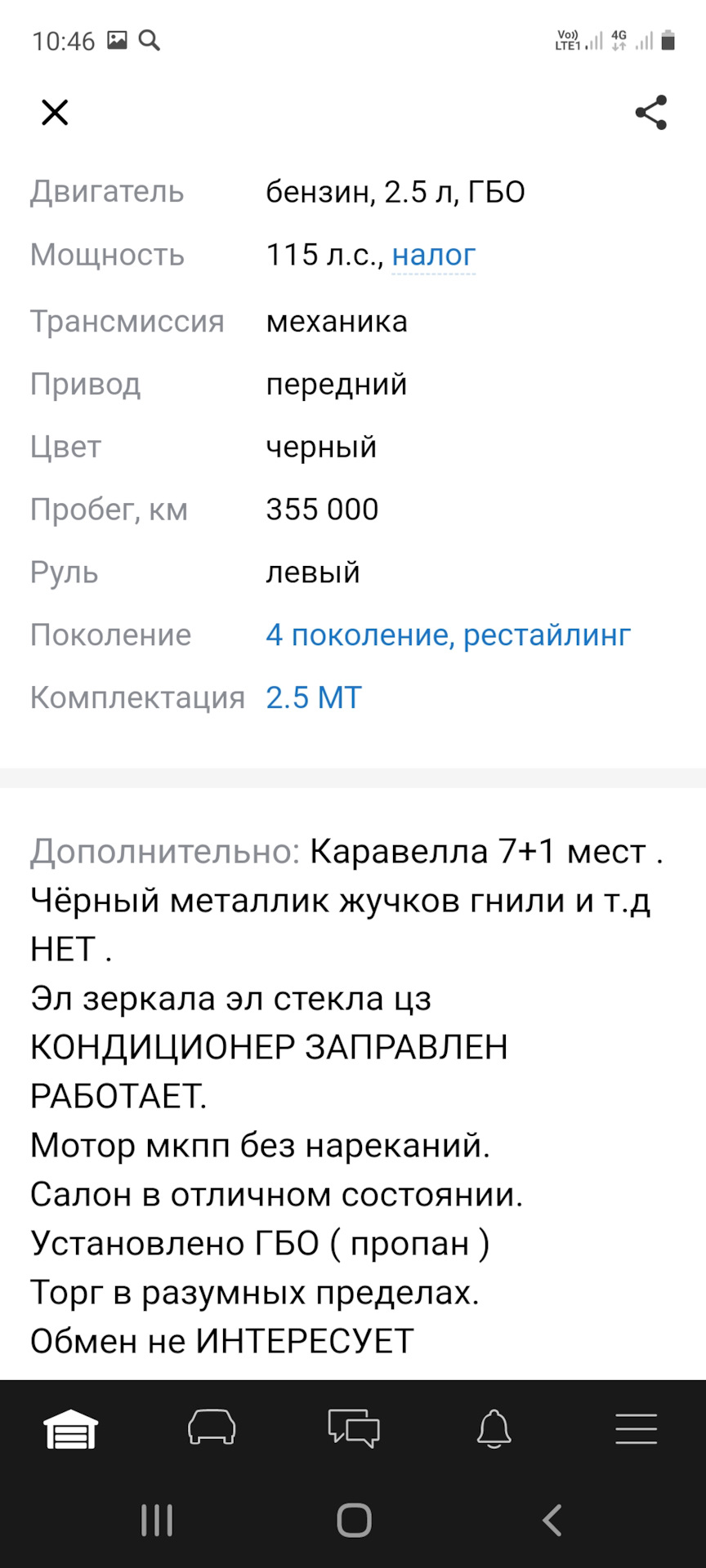Open the 4 поколение, рестайлинг link
The image size is (706, 1568).
pos(448,635)
